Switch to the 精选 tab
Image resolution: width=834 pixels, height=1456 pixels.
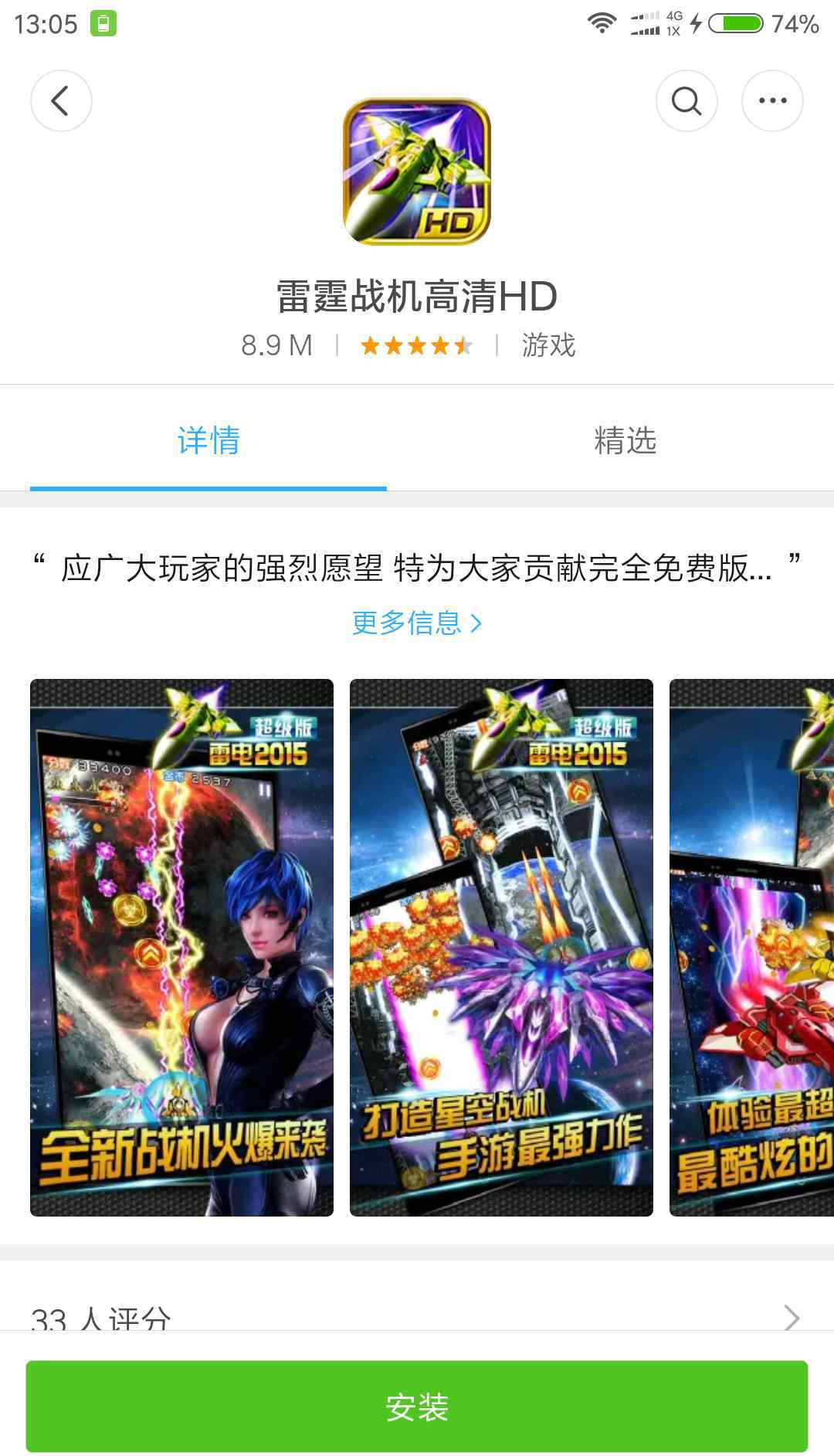625,440
